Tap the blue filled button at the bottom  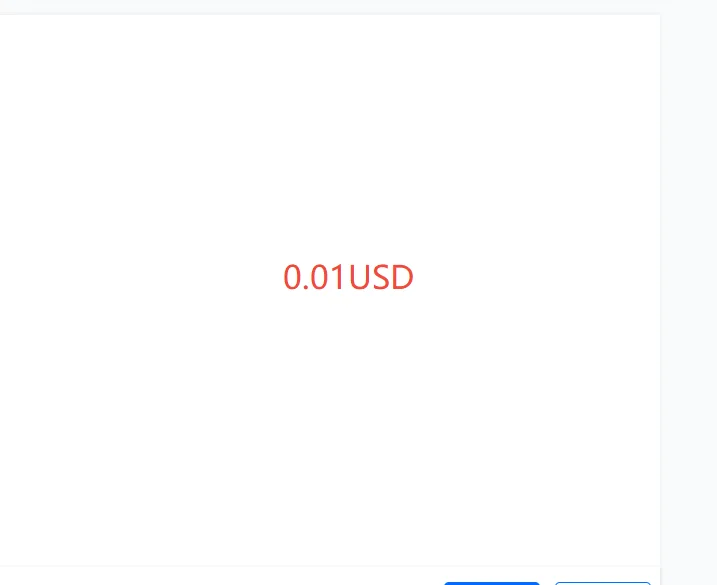pos(491,582)
